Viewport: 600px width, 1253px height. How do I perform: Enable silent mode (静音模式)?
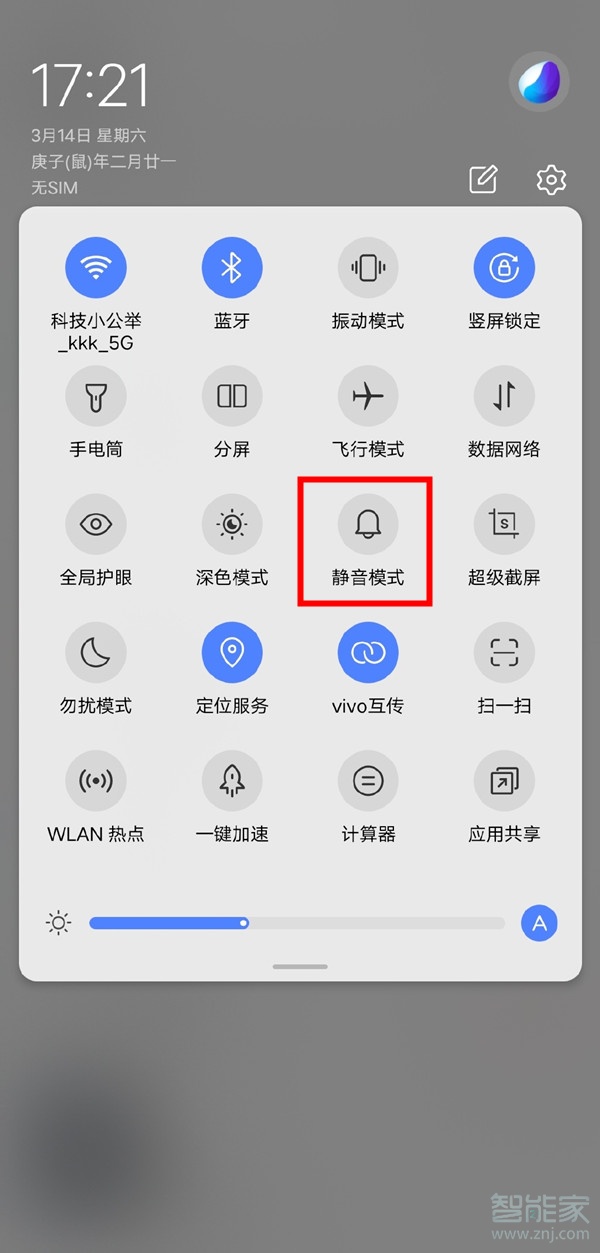tap(368, 523)
